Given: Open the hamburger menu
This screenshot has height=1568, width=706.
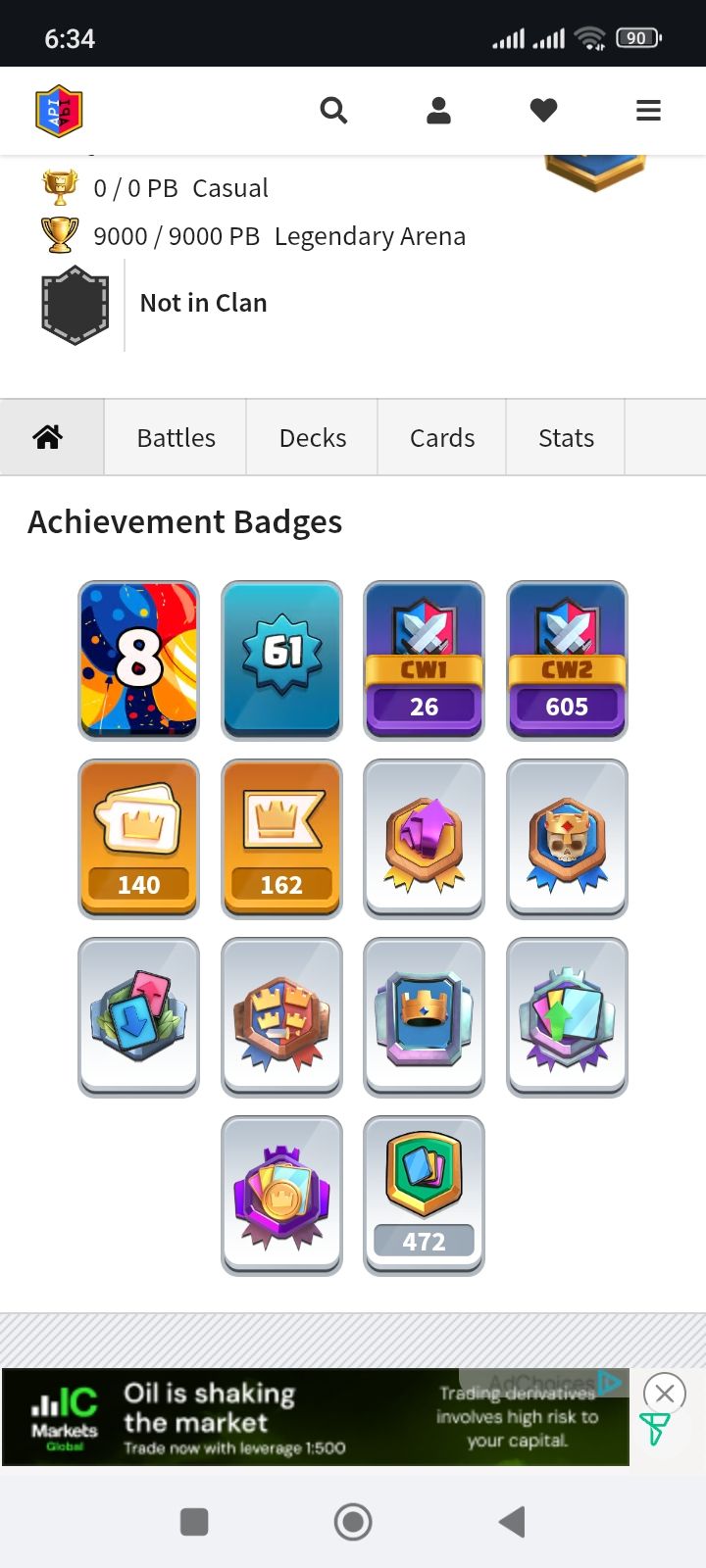Looking at the screenshot, I should [x=648, y=111].
